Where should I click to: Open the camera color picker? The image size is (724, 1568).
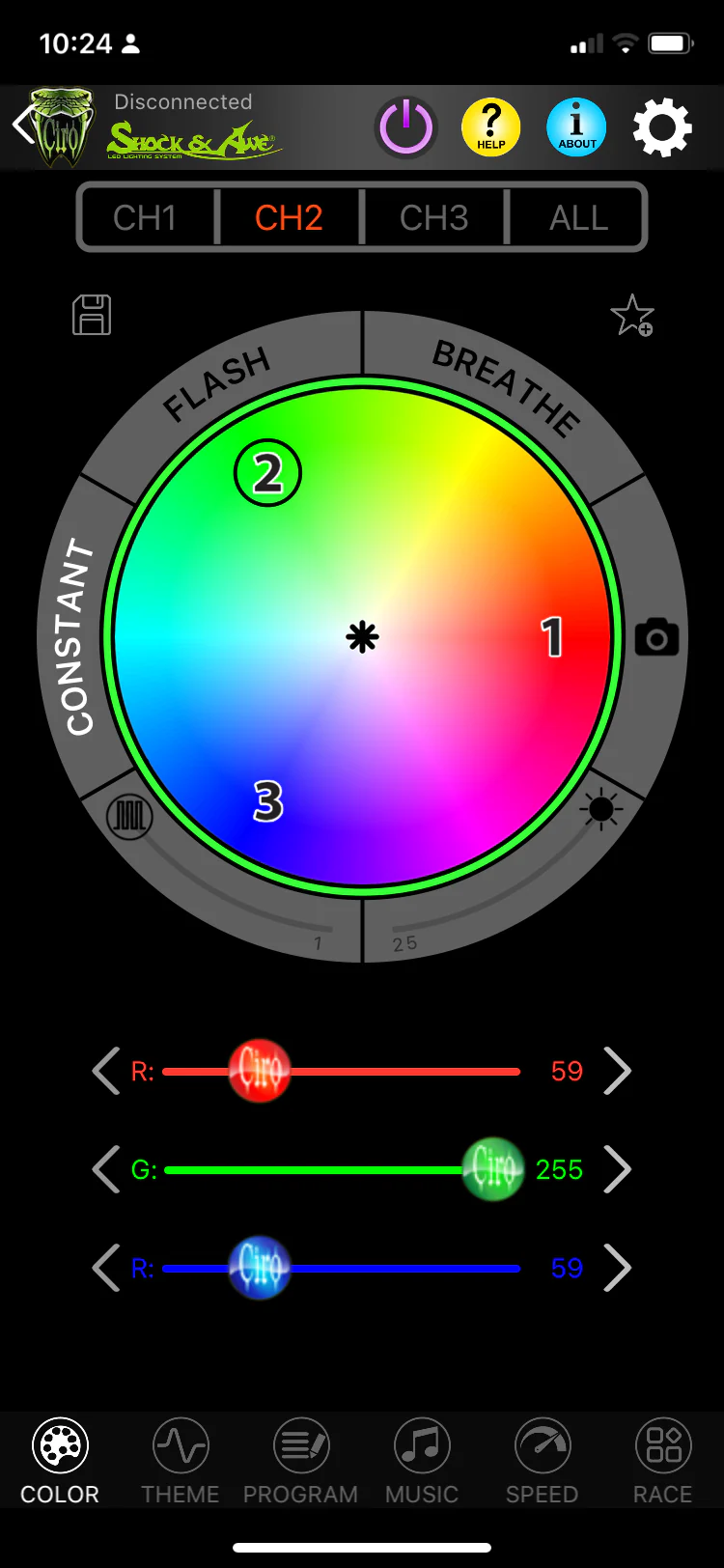pyautogui.click(x=656, y=638)
